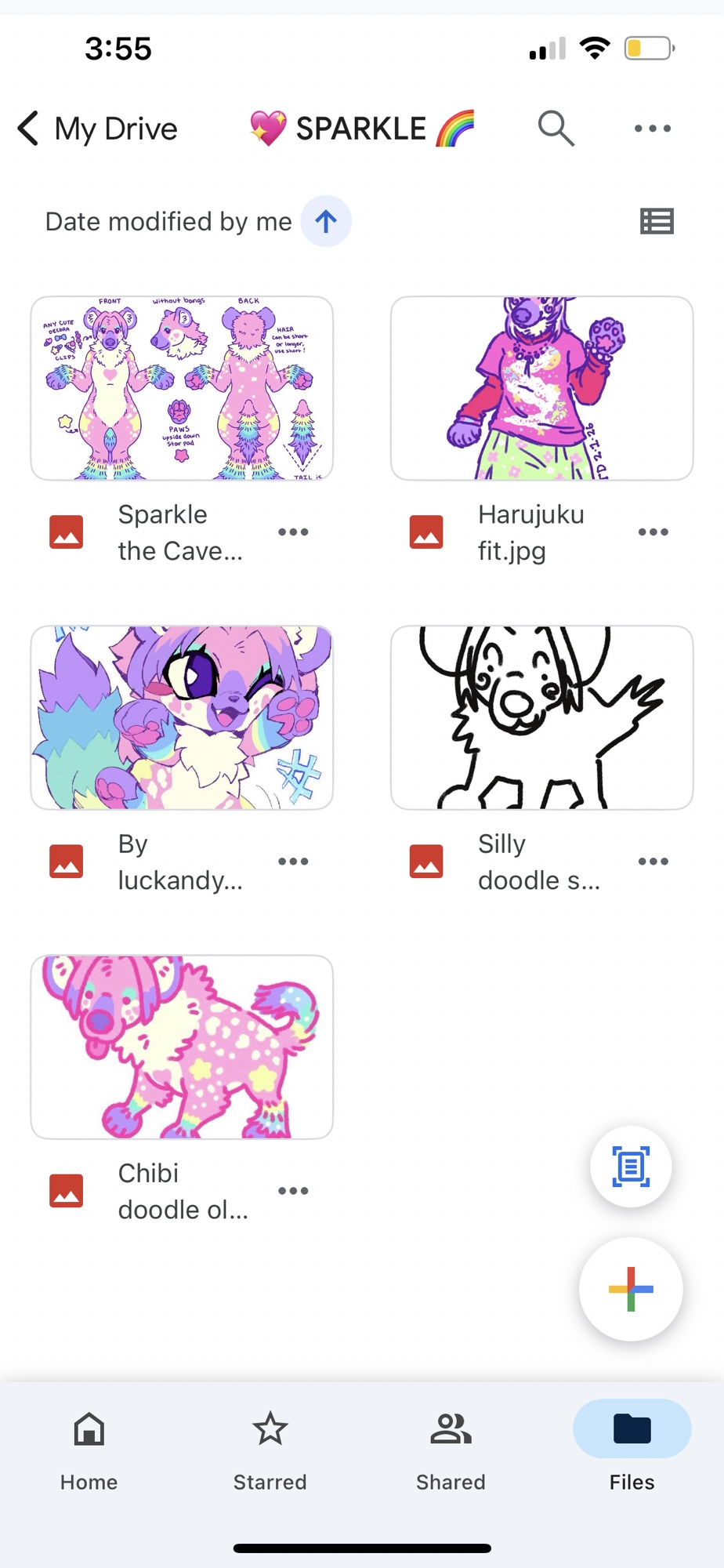The width and height of the screenshot is (724, 1568).
Task: Open the Chibi doodle image
Action: (x=182, y=1047)
